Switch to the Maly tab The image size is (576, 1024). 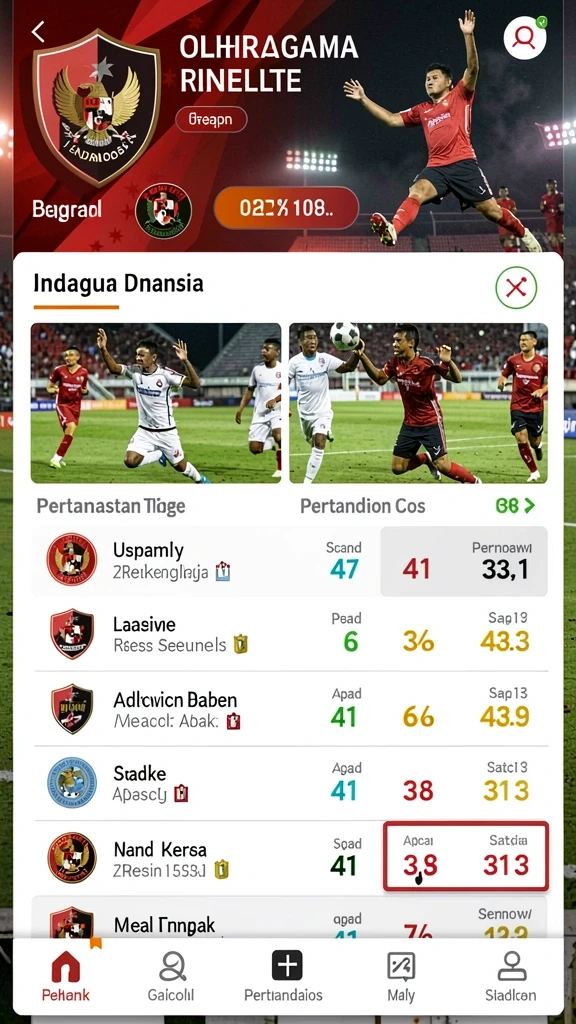(x=400, y=976)
